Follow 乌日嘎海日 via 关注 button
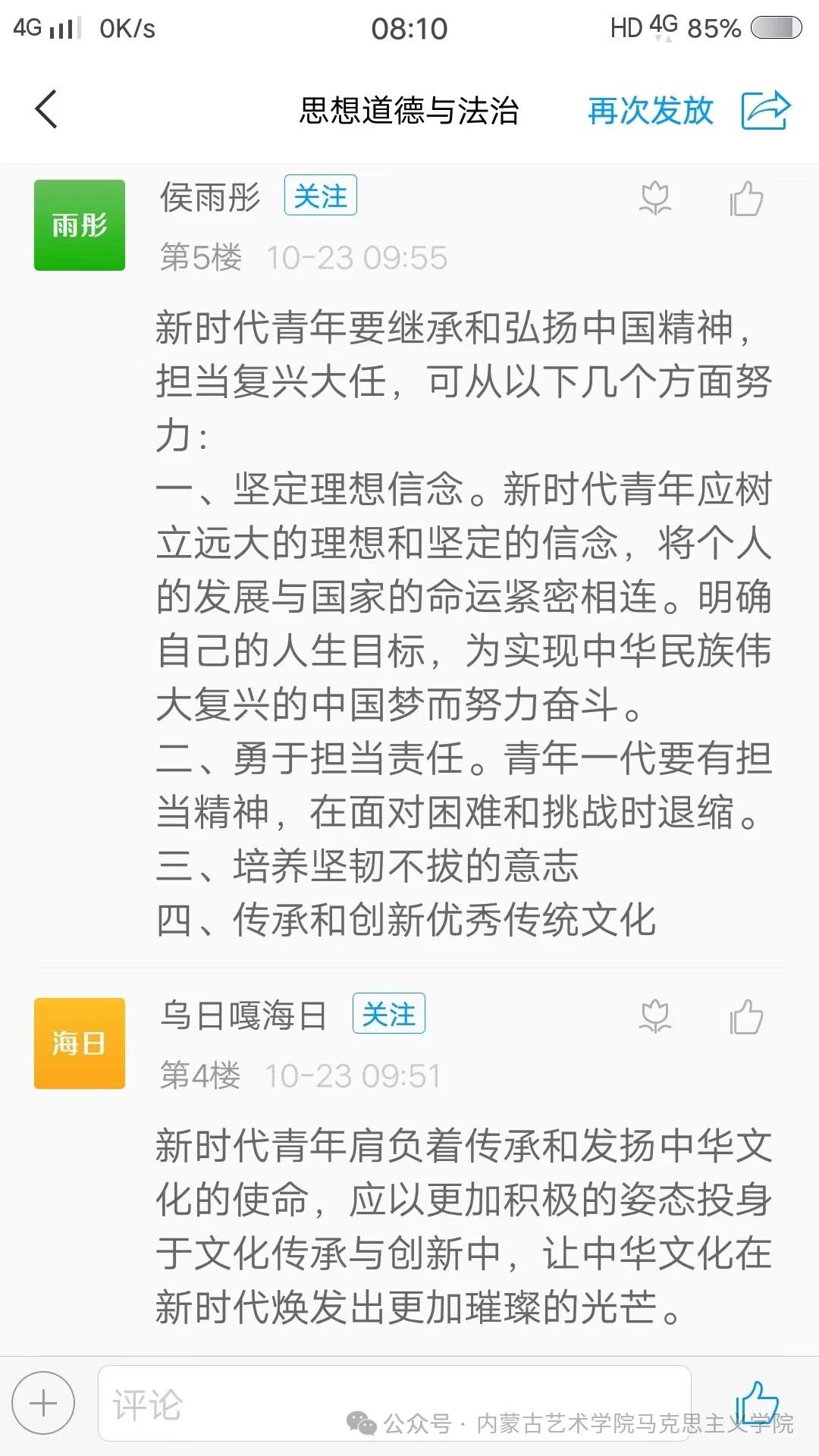Screen dimensions: 819x1456 coord(388,1014)
